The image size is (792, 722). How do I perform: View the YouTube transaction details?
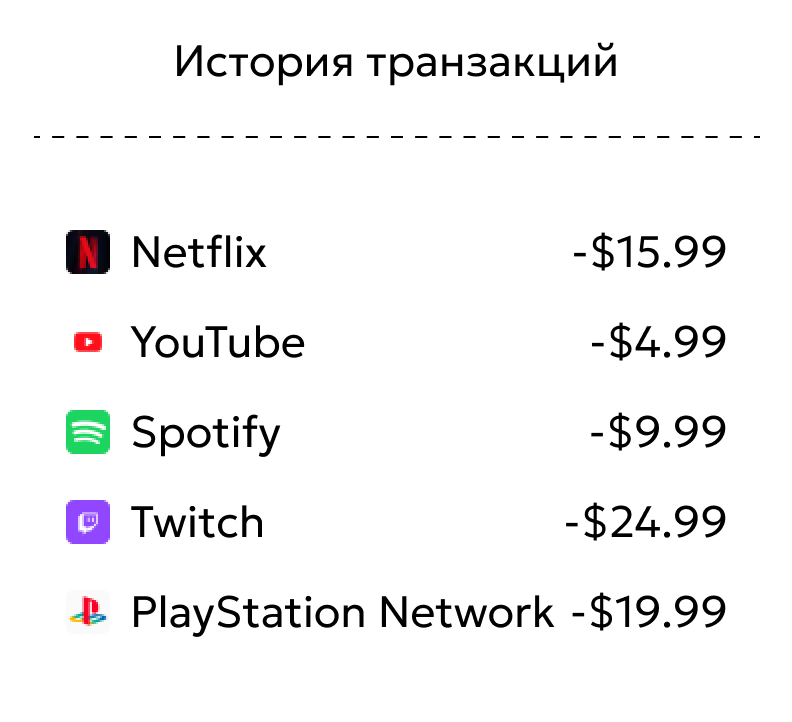(x=396, y=342)
